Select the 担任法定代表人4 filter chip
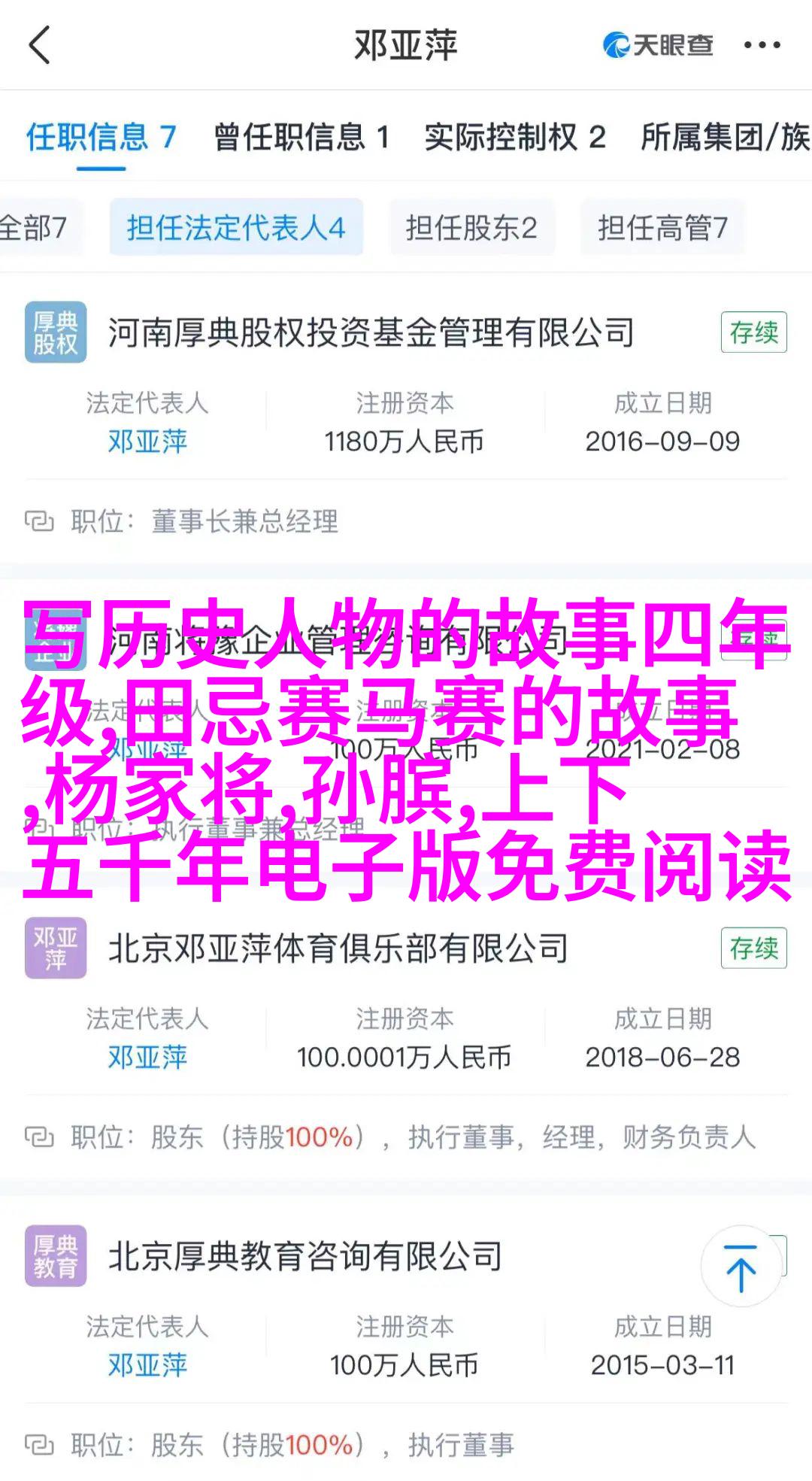 235,227
